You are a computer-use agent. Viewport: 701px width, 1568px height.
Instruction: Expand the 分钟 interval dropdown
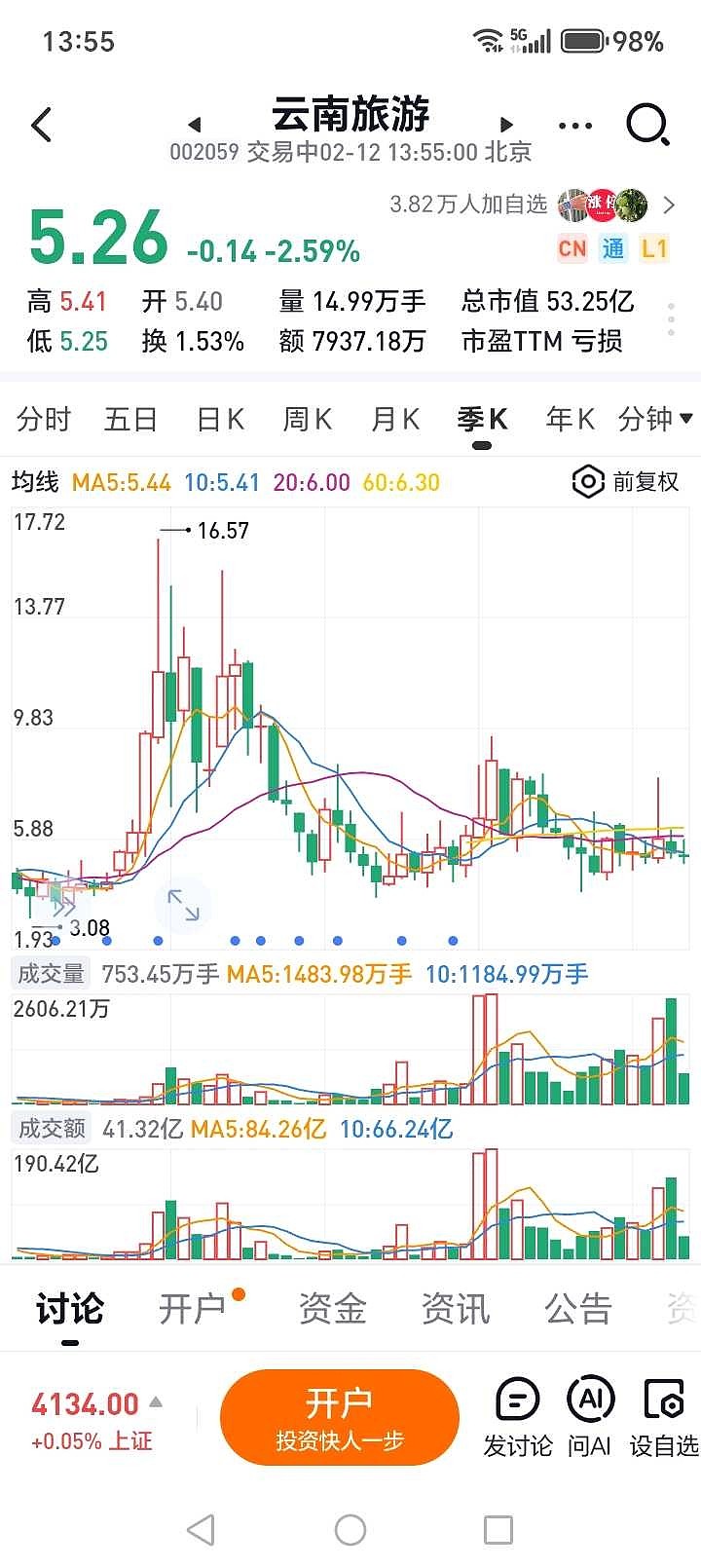(655, 420)
